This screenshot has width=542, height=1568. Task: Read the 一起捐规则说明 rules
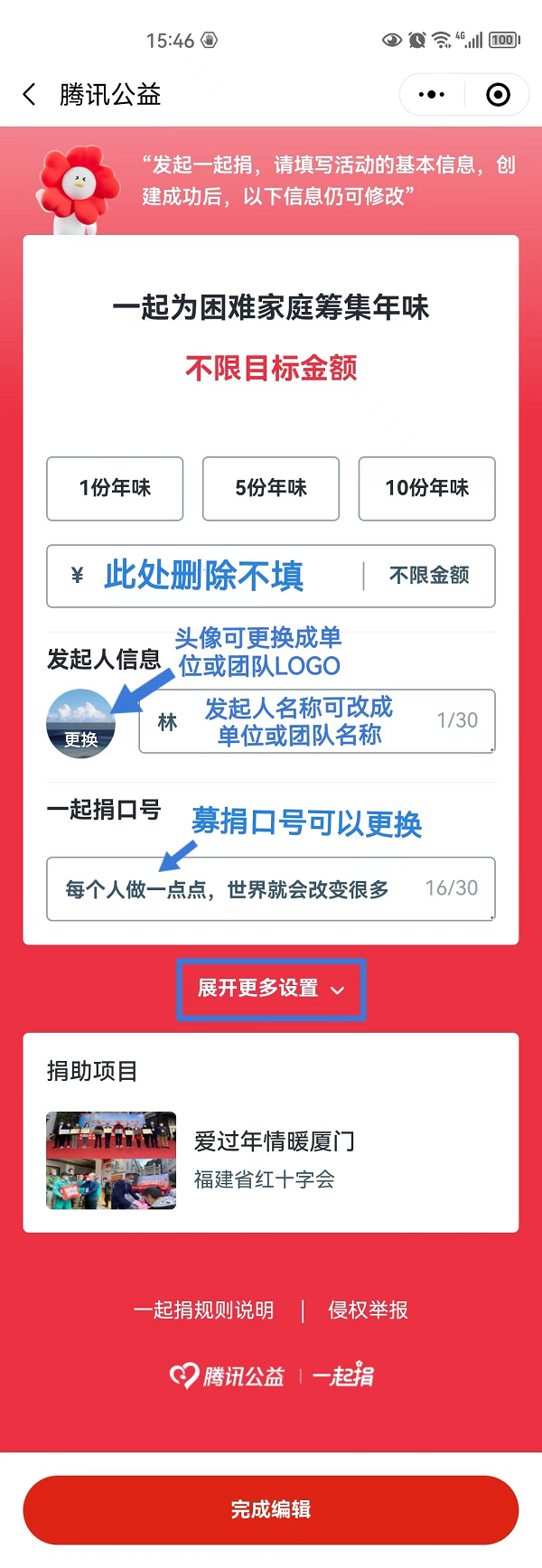tap(203, 1310)
